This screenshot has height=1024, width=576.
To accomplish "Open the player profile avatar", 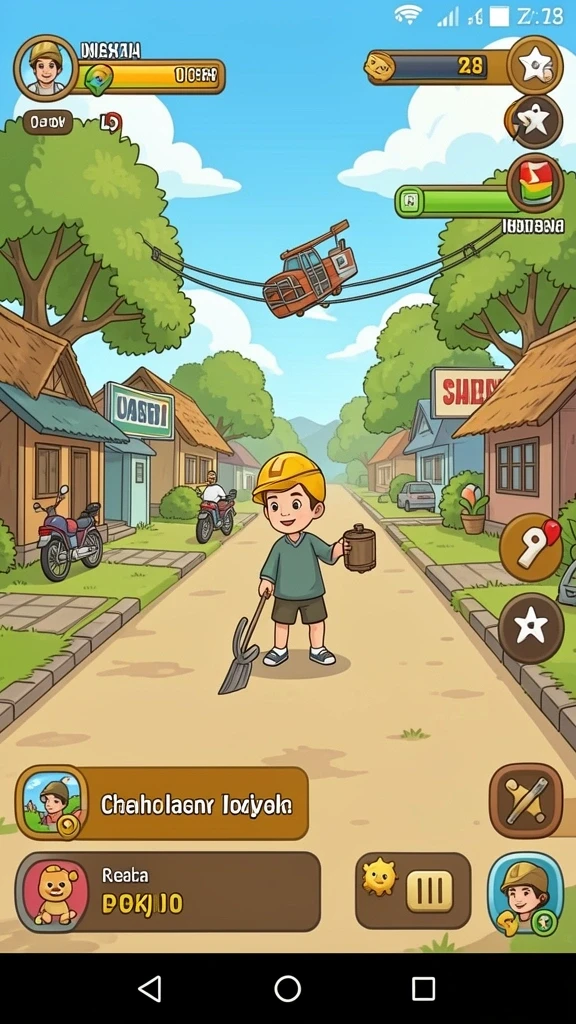I will tap(45, 68).
